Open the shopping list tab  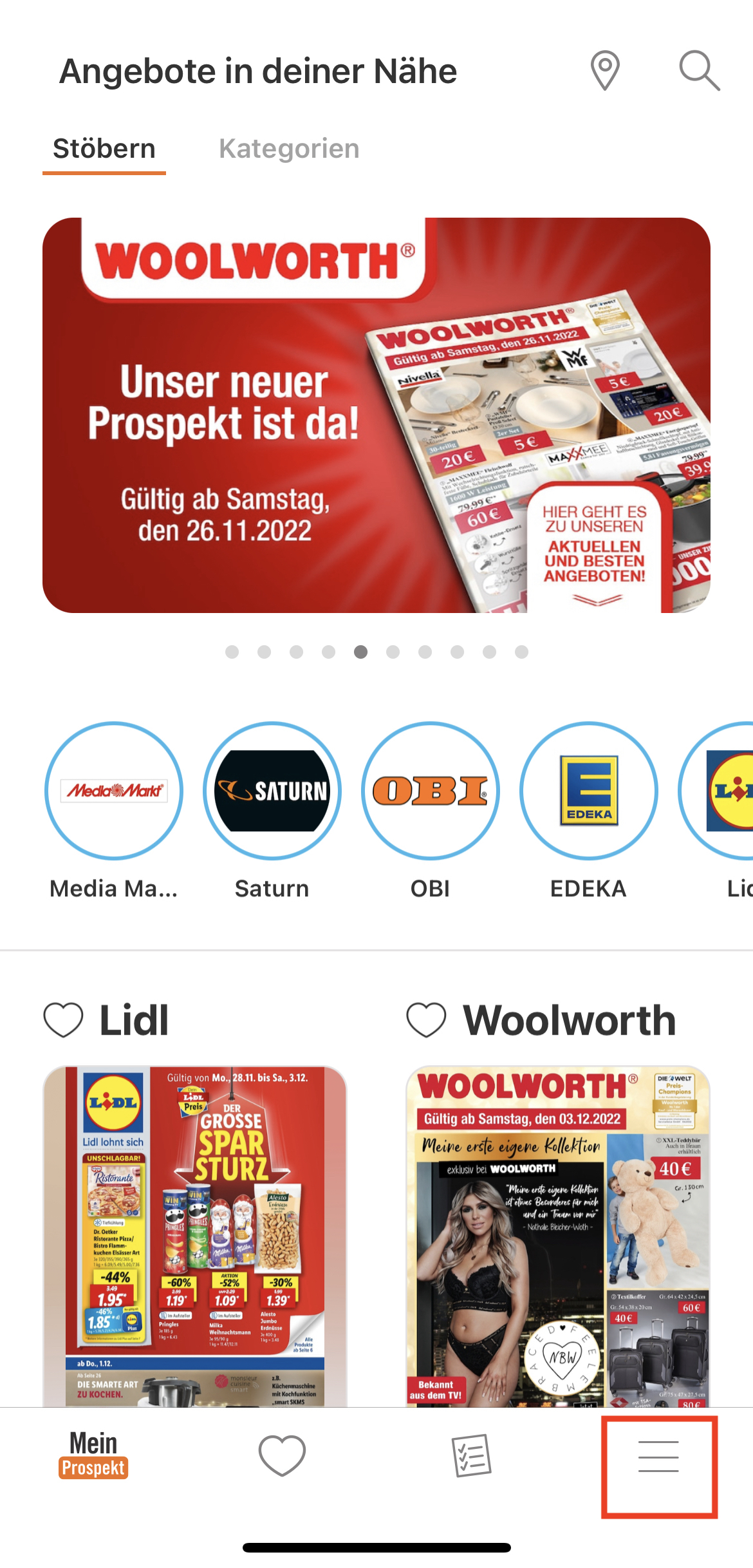[x=471, y=1455]
